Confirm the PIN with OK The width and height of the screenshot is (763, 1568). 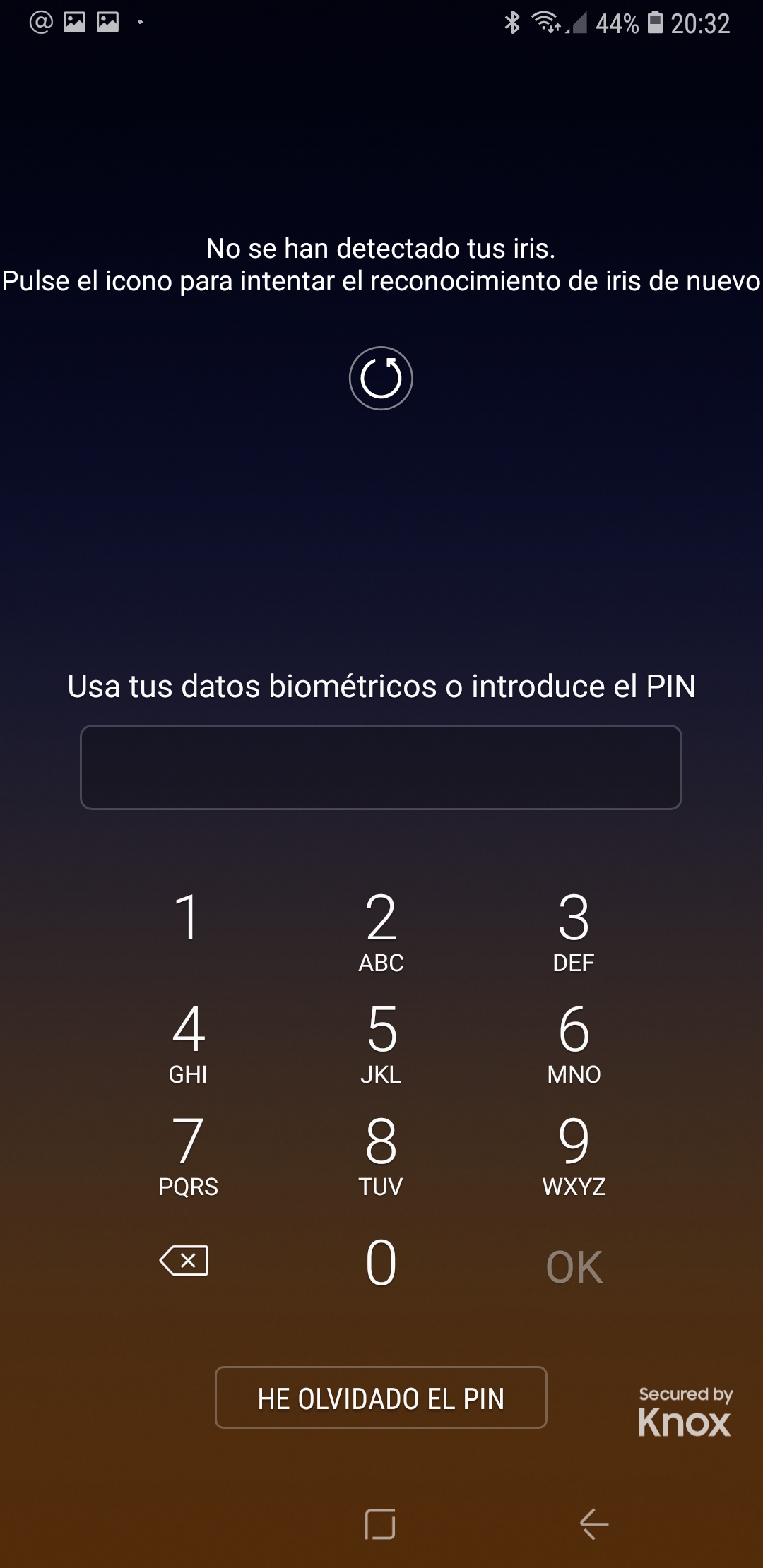pyautogui.click(x=574, y=1267)
